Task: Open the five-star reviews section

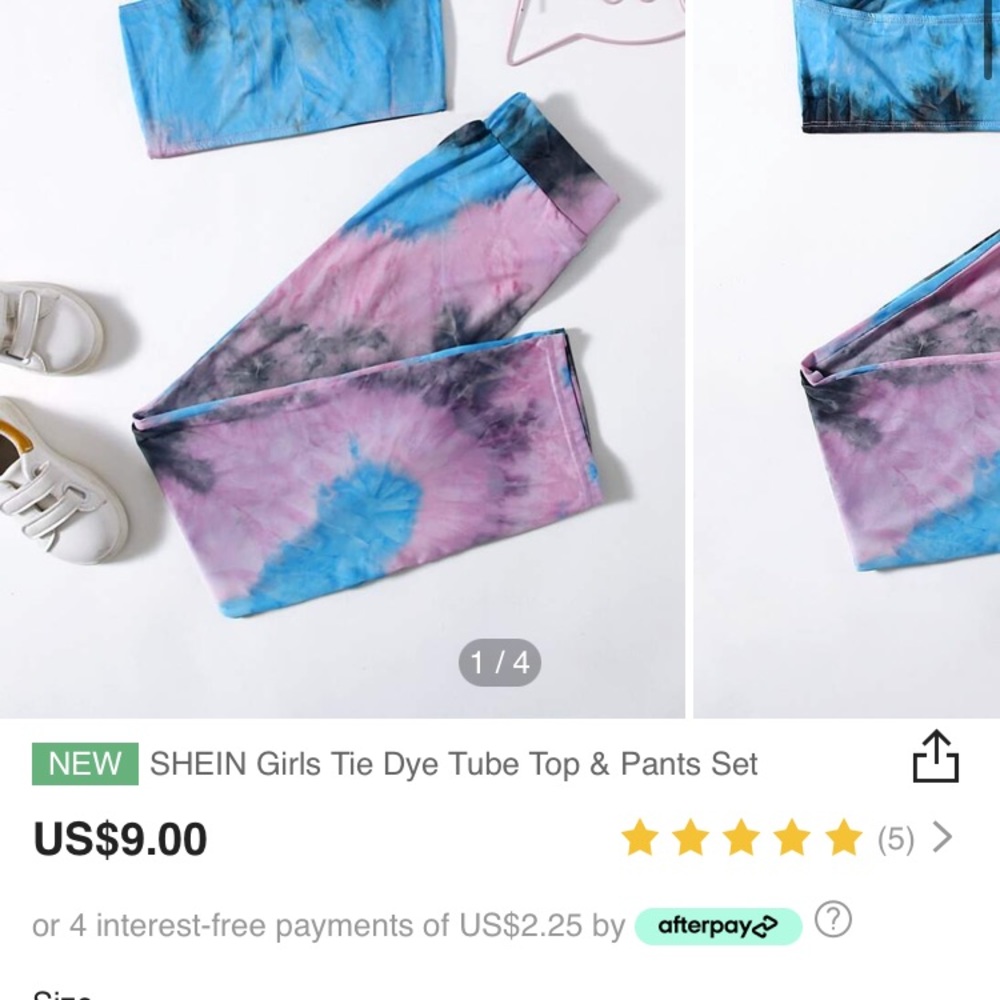Action: tap(788, 838)
